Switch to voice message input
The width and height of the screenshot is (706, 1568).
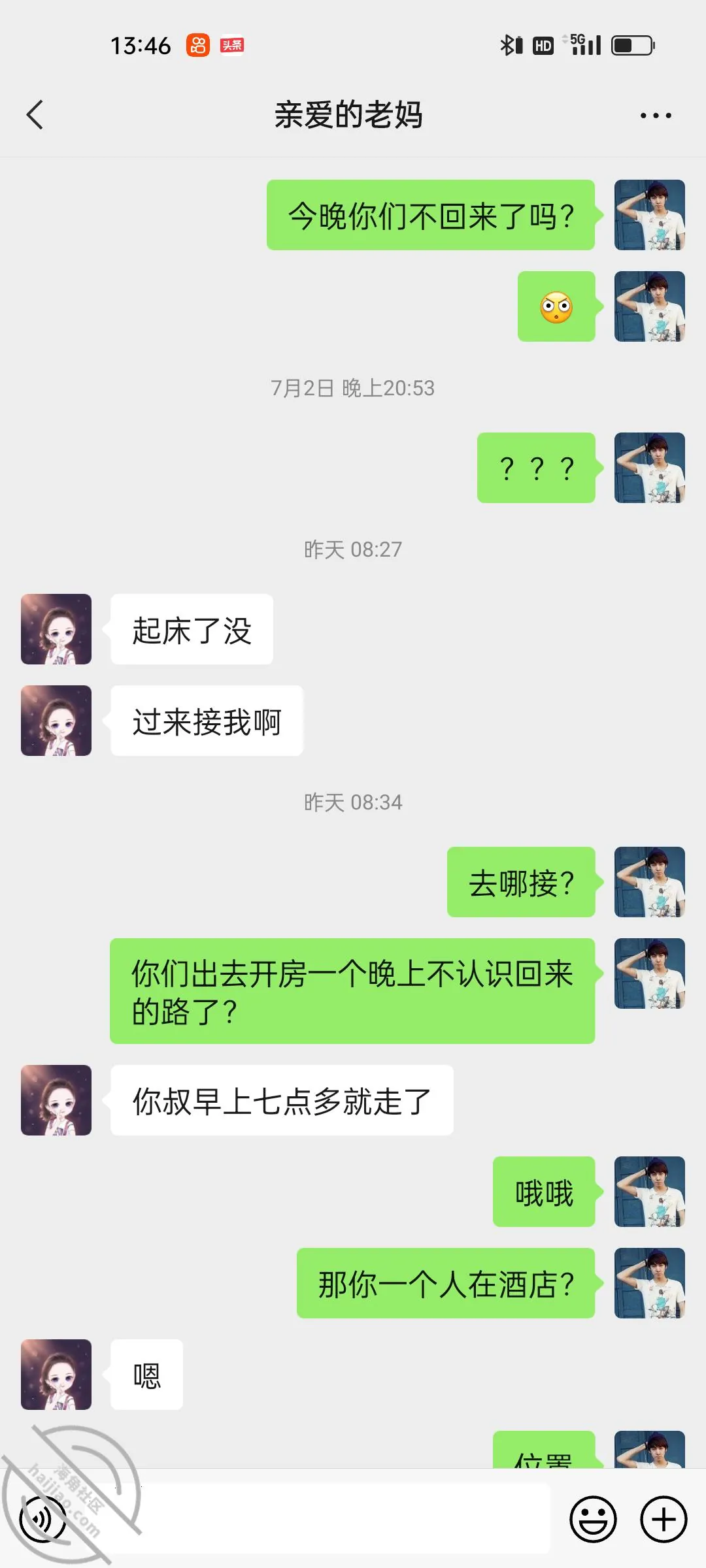pos(42,1519)
